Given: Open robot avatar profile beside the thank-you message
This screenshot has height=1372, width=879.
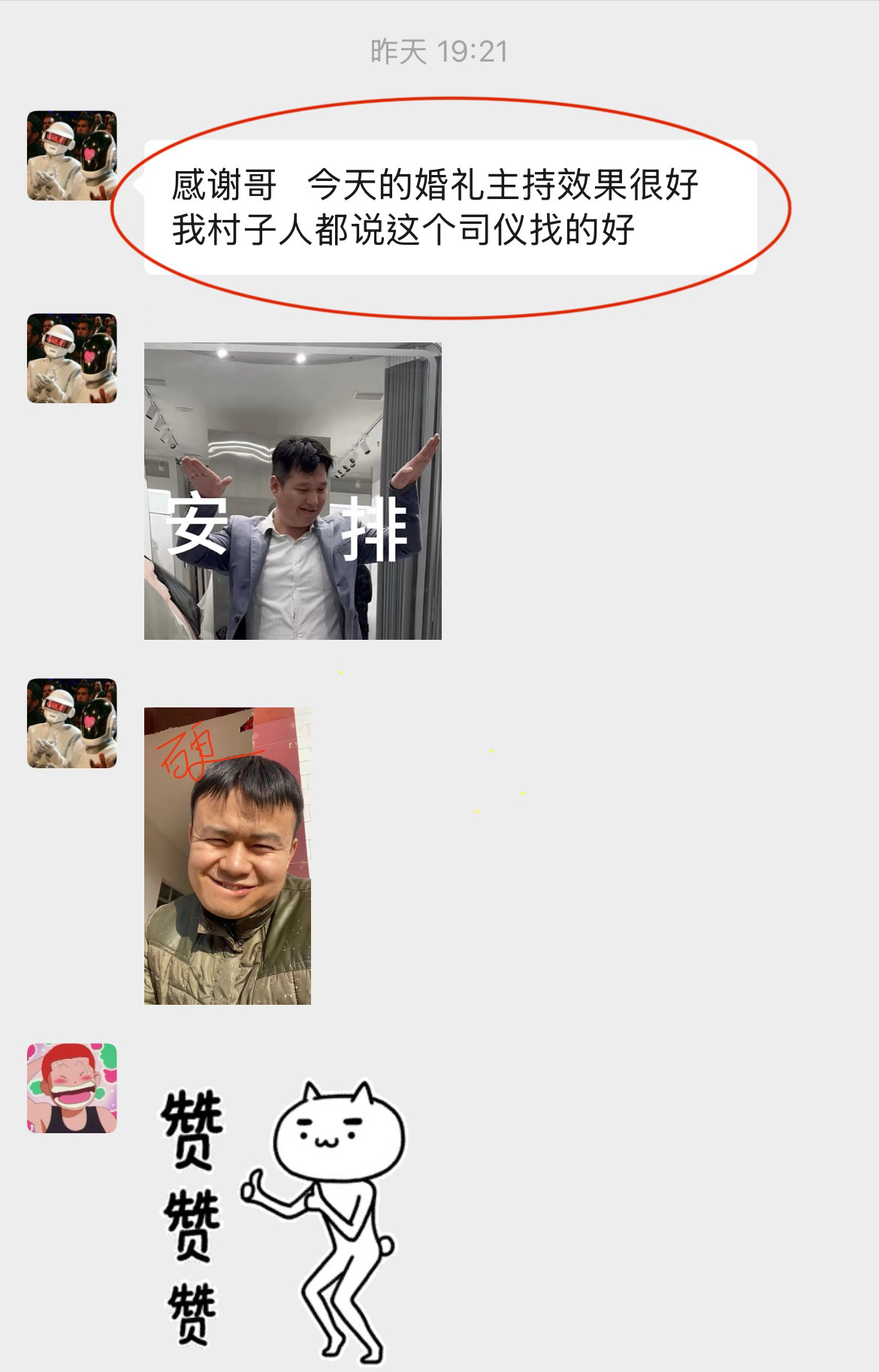Looking at the screenshot, I should click(72, 155).
